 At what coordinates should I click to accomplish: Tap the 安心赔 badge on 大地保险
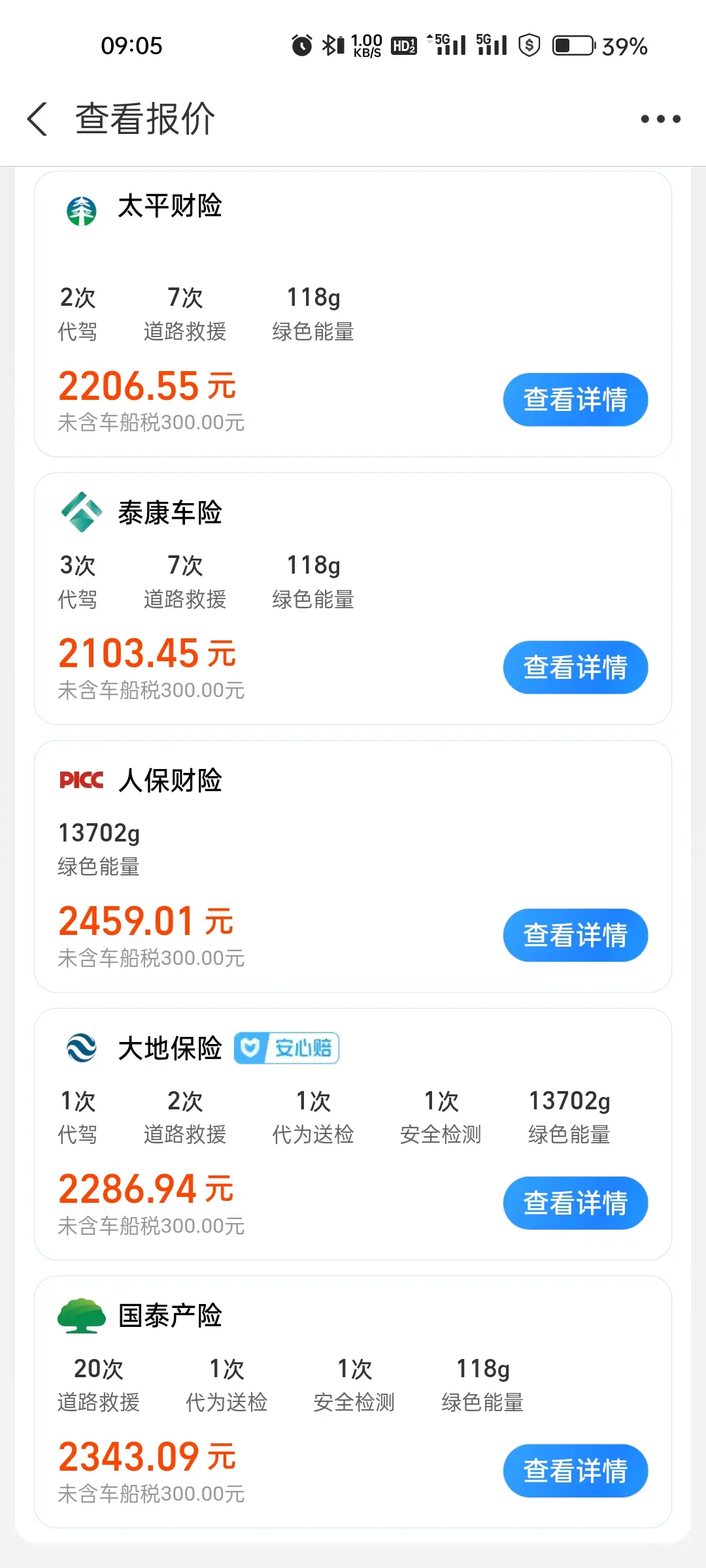[287, 1048]
